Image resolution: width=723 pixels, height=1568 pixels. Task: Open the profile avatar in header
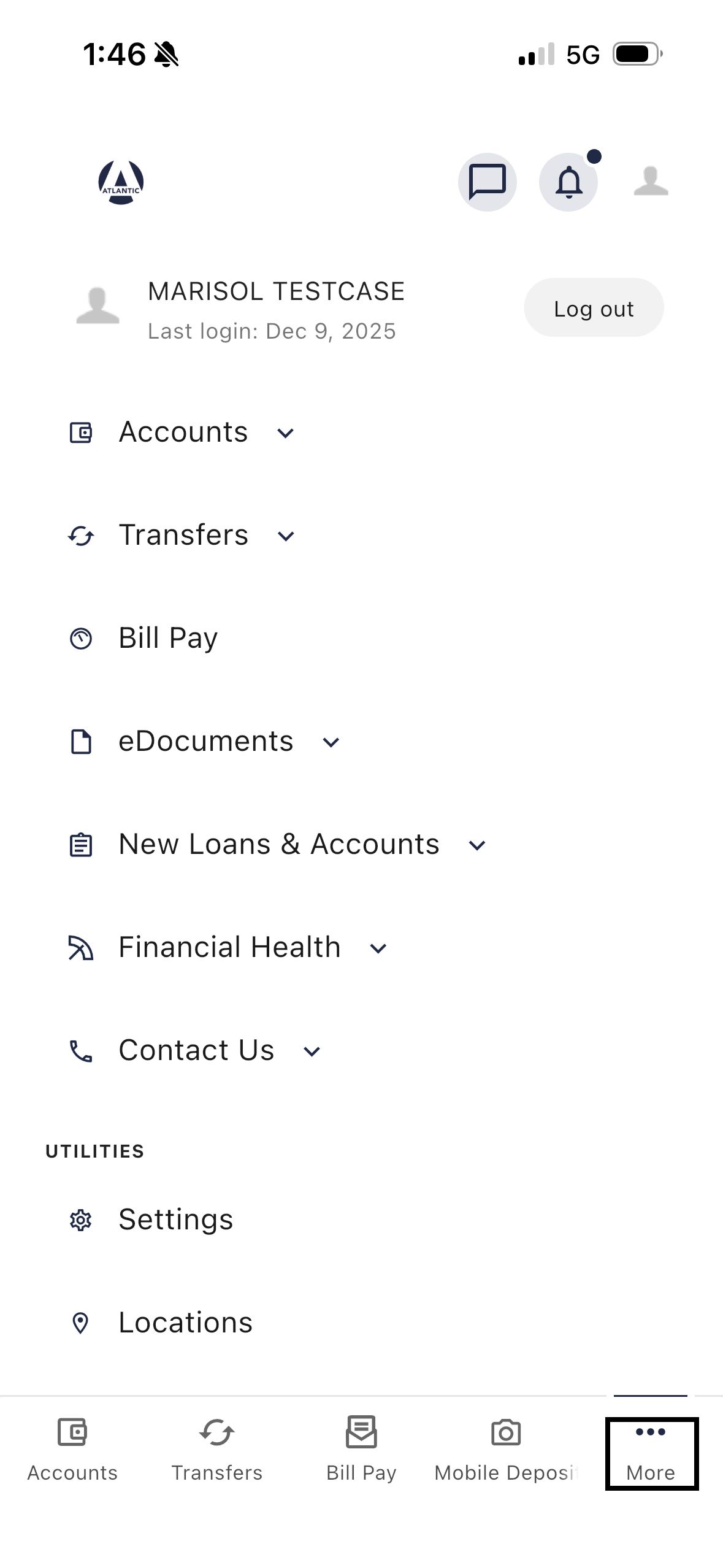[651, 182]
